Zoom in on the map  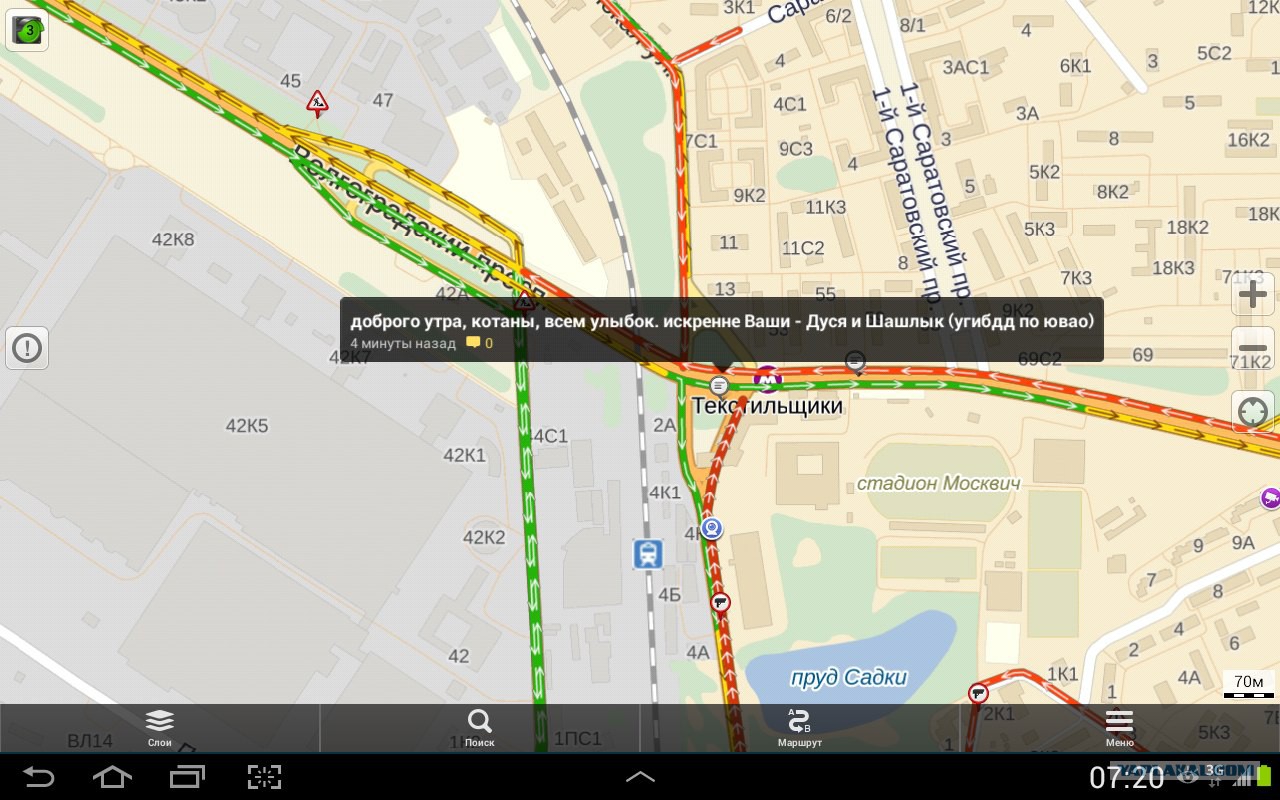[x=1253, y=295]
